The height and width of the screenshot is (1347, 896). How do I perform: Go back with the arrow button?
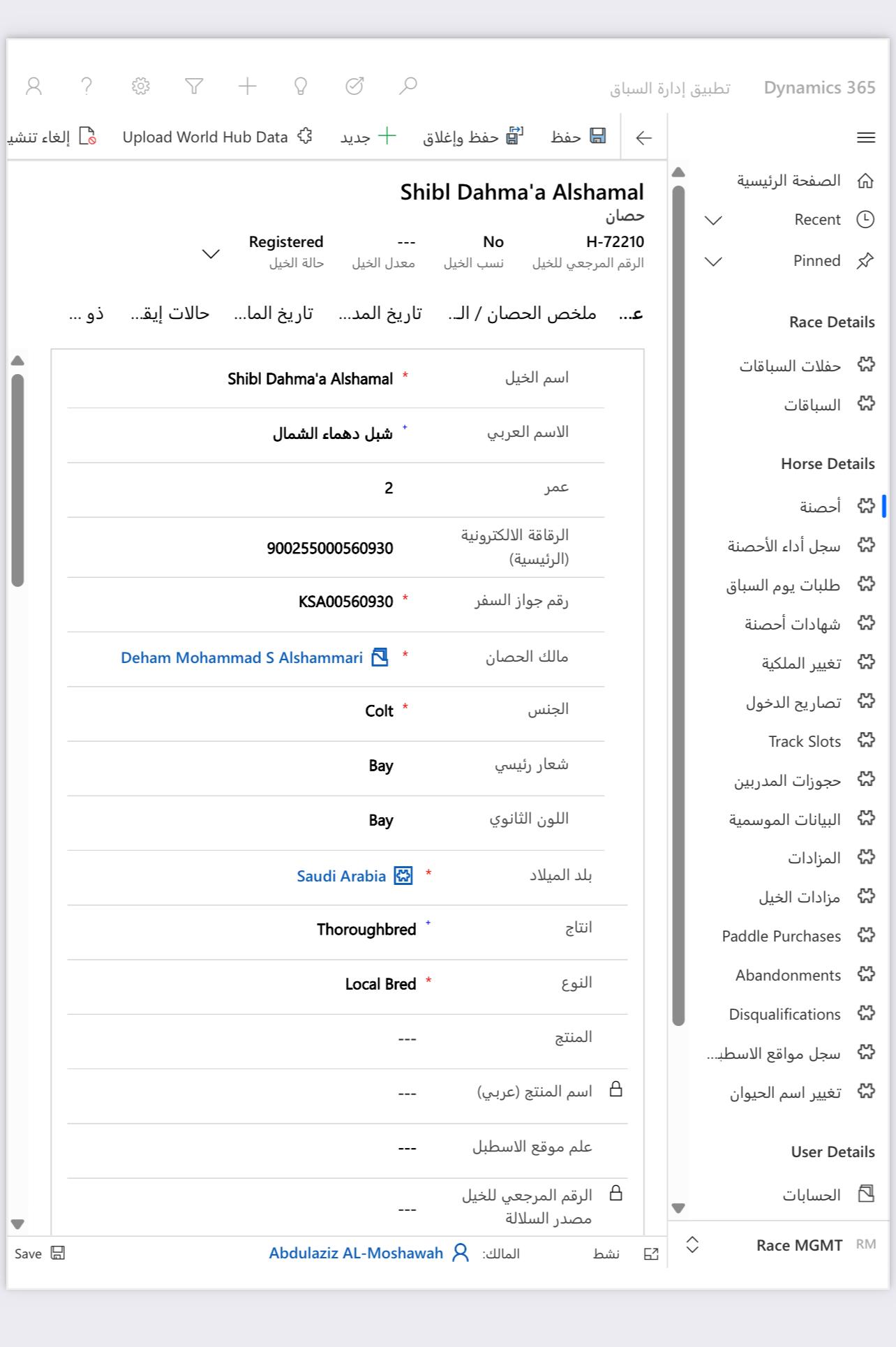click(x=643, y=137)
